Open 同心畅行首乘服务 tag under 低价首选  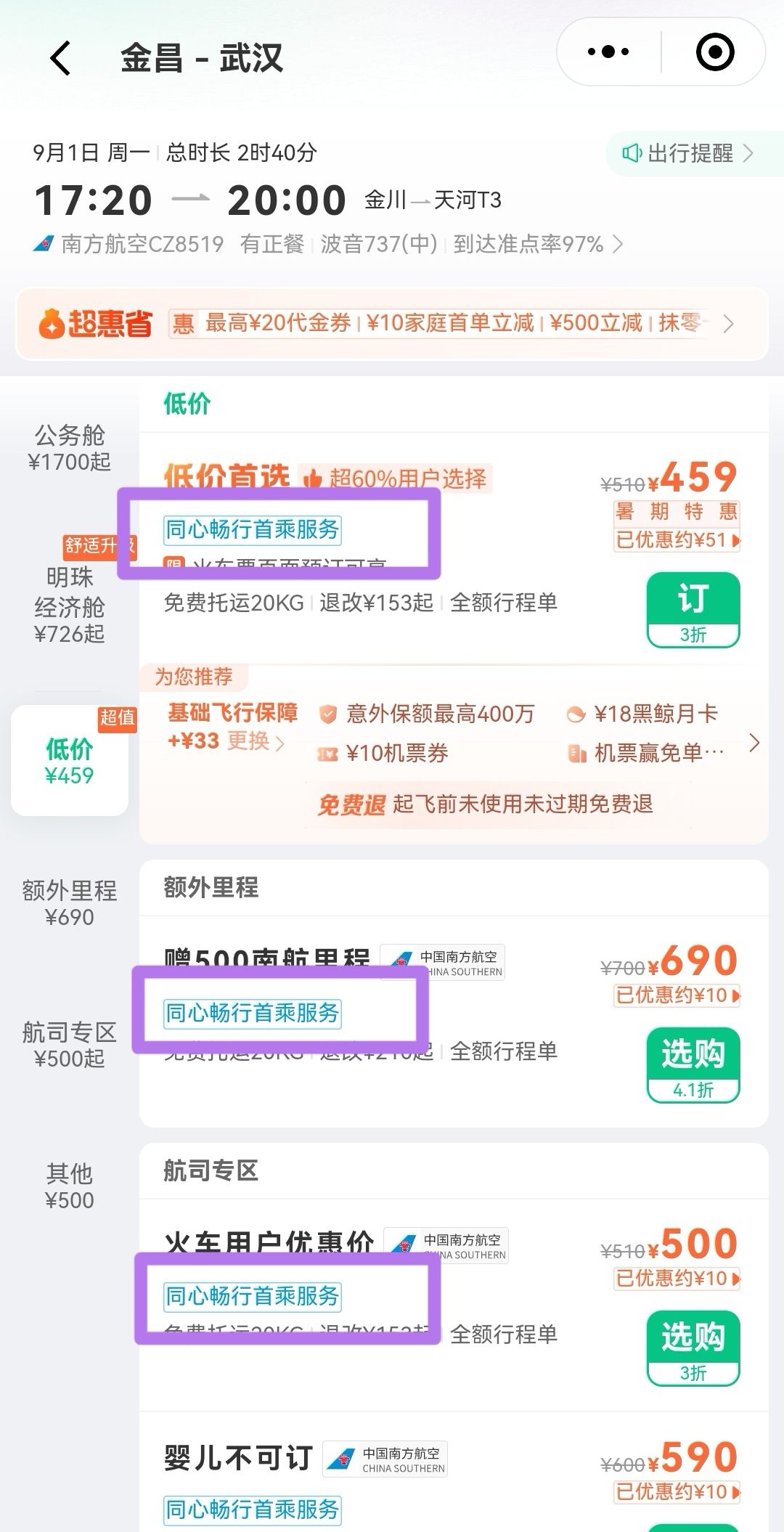253,529
